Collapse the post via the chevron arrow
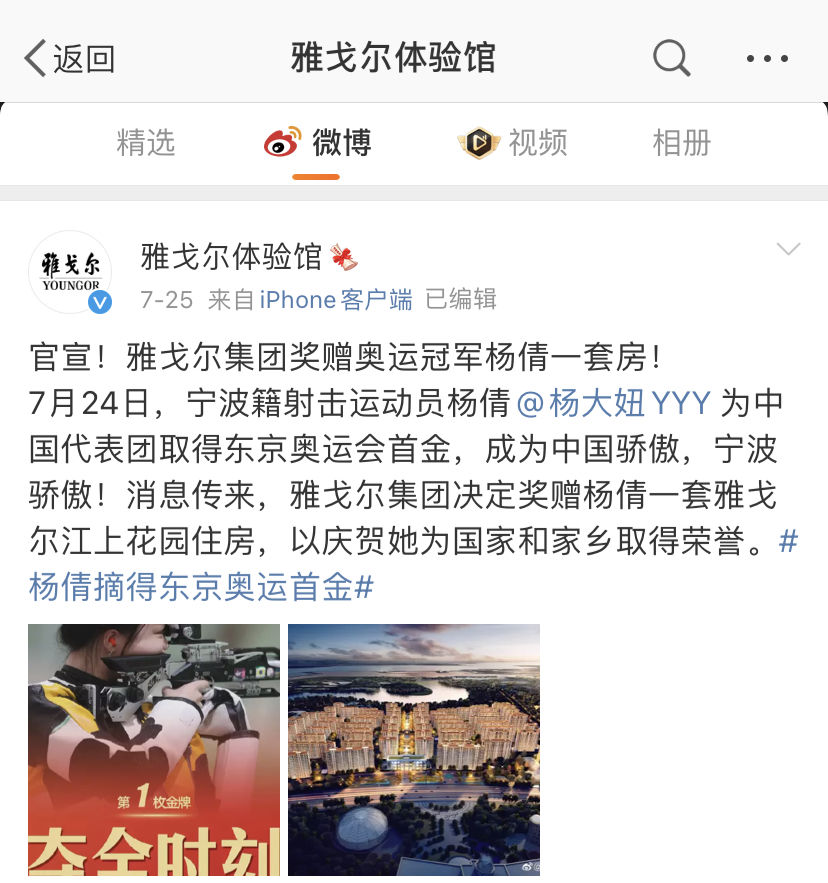This screenshot has width=828, height=883. coord(789,249)
